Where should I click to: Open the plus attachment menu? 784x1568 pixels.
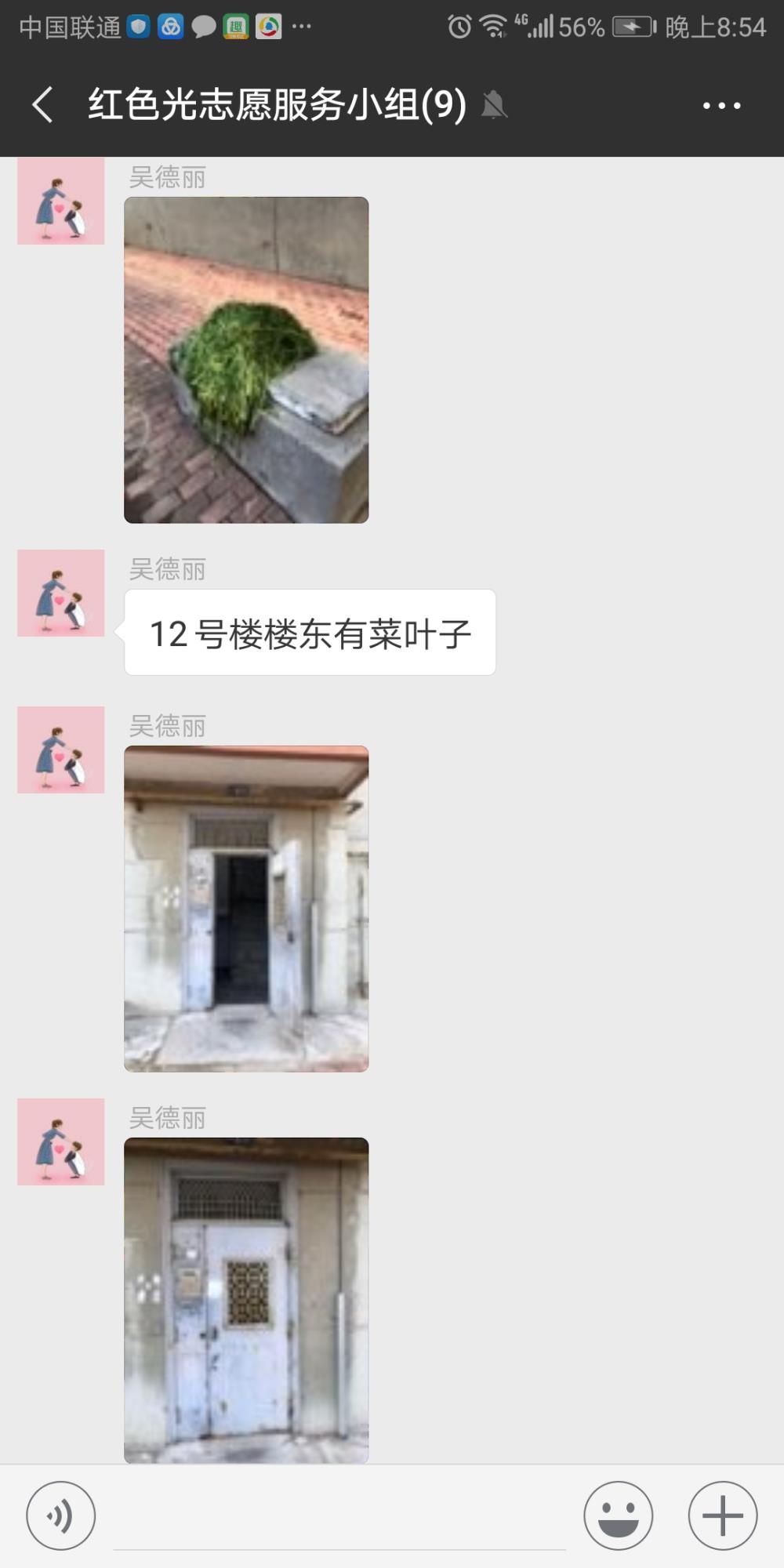pyautogui.click(x=722, y=1515)
